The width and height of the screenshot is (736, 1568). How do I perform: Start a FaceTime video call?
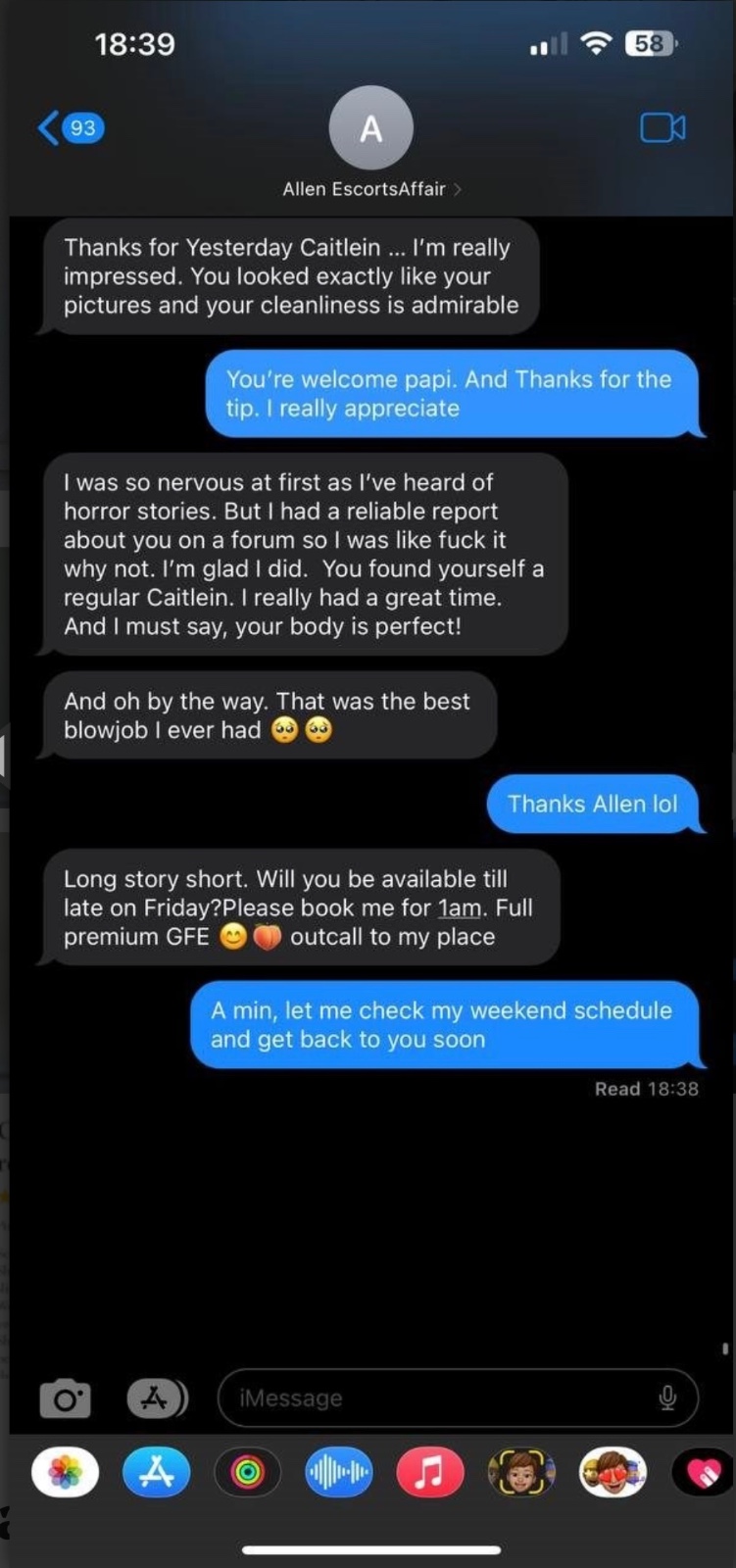coord(662,128)
